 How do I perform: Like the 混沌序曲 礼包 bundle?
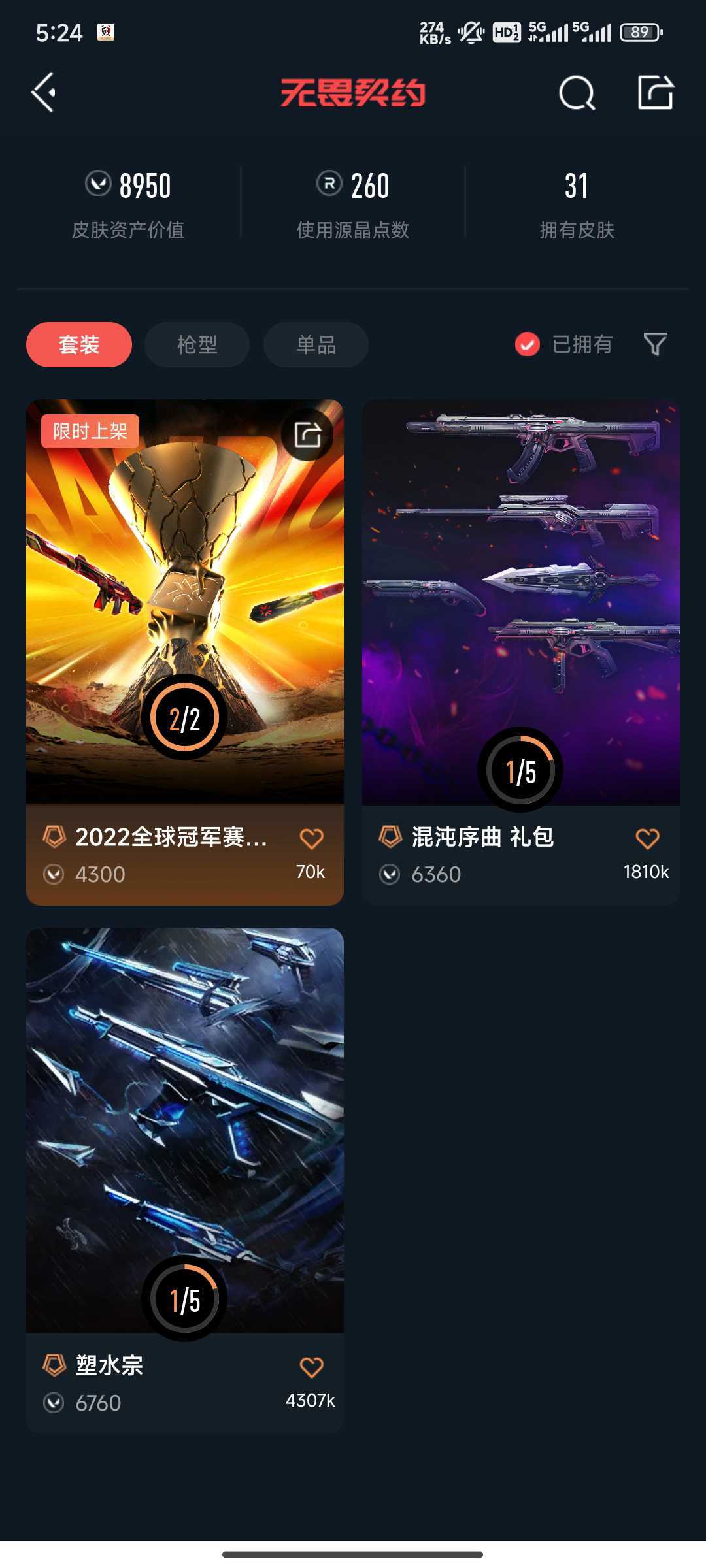point(647,839)
